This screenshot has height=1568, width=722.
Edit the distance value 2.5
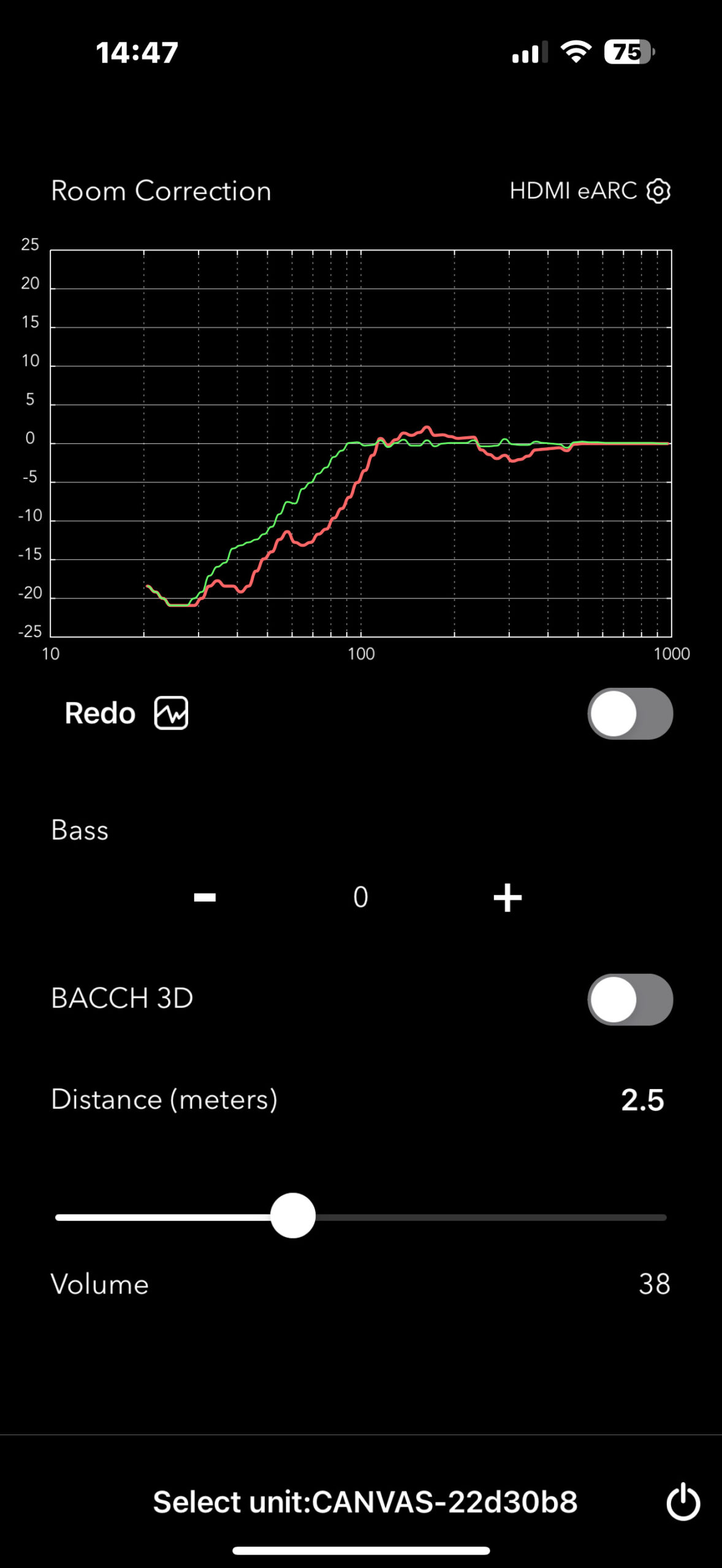tap(642, 1100)
